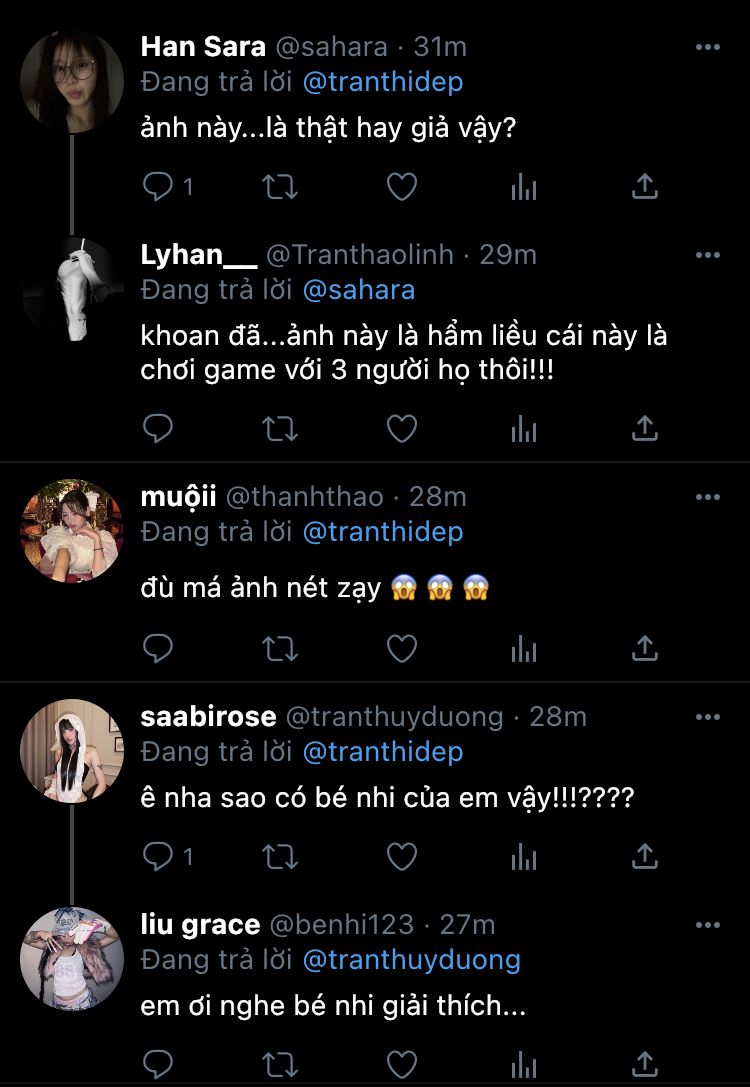Open saabirose's profile avatar
Image resolution: width=750 pixels, height=1087 pixels.
pos(72,751)
